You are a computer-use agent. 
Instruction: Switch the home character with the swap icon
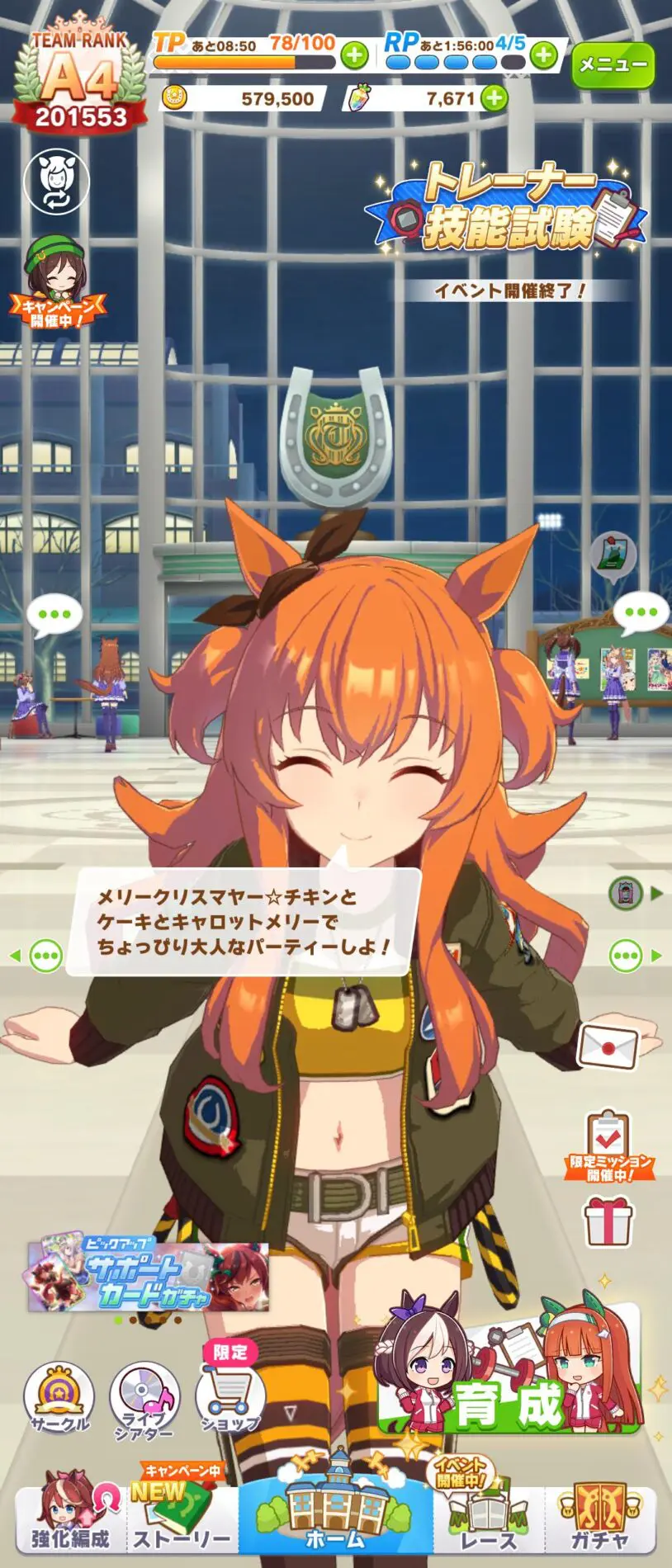56,182
